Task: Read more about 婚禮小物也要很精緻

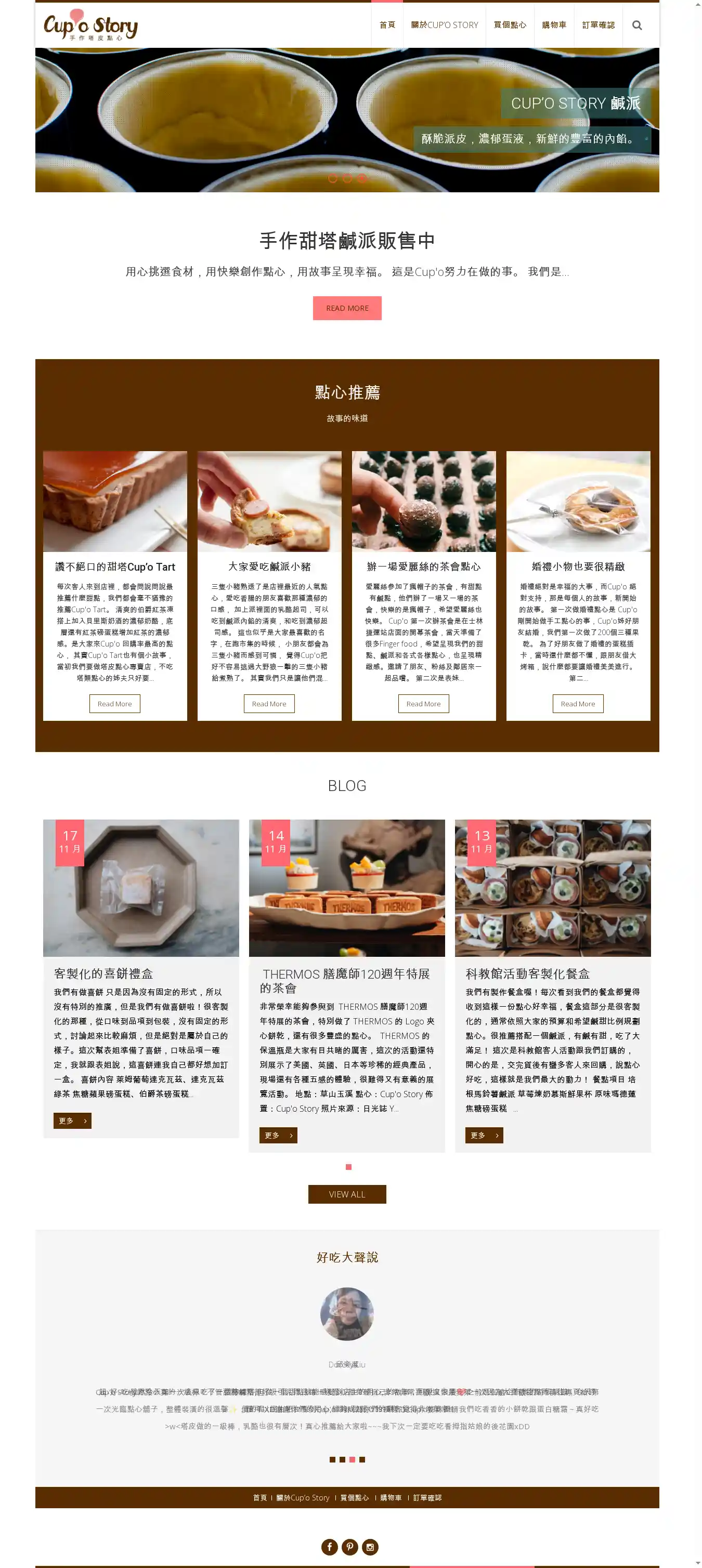Action: 578,704
